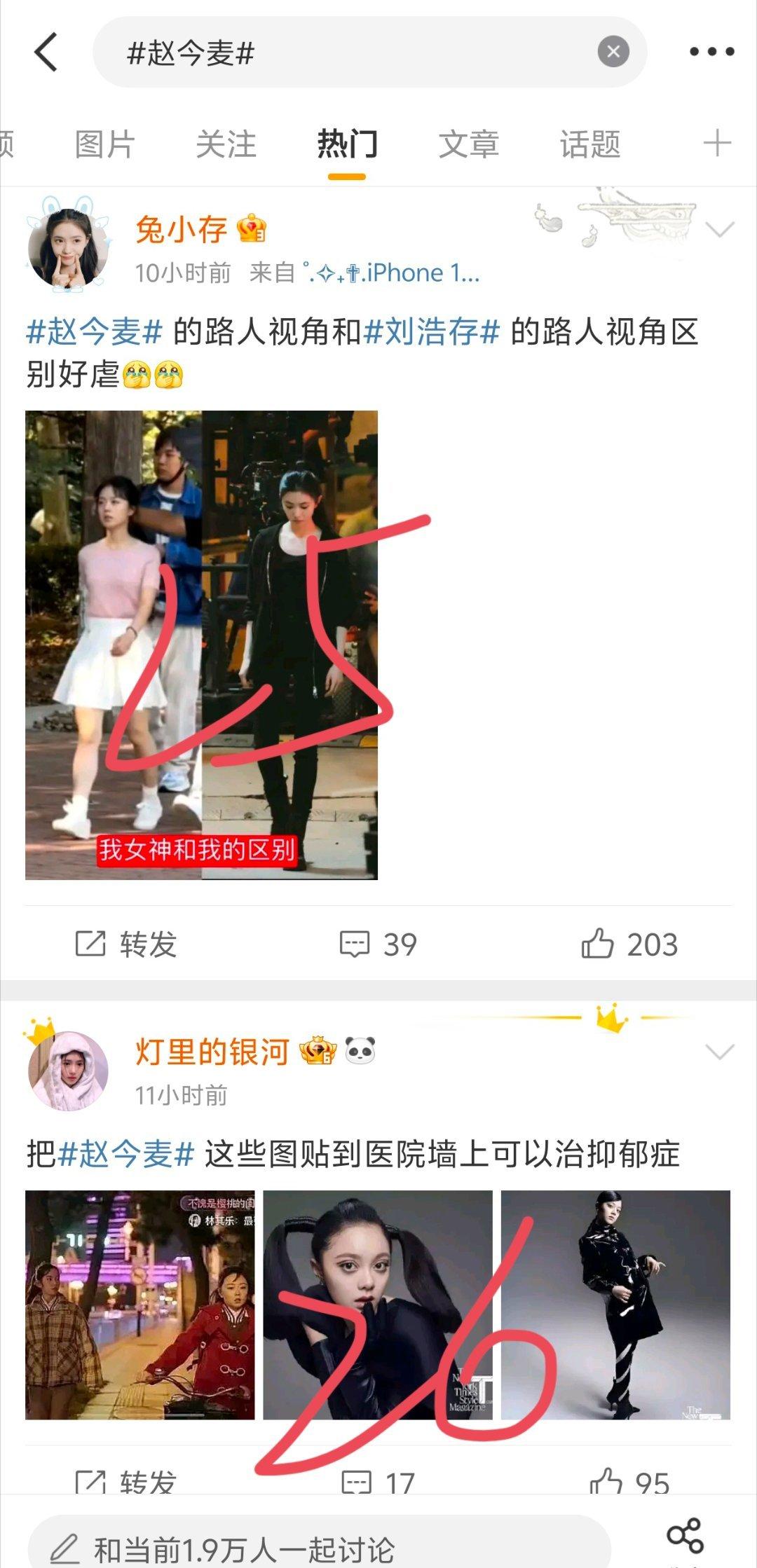Open the three-dot overflow menu
Image resolution: width=757 pixels, height=1568 pixels.
(x=711, y=52)
